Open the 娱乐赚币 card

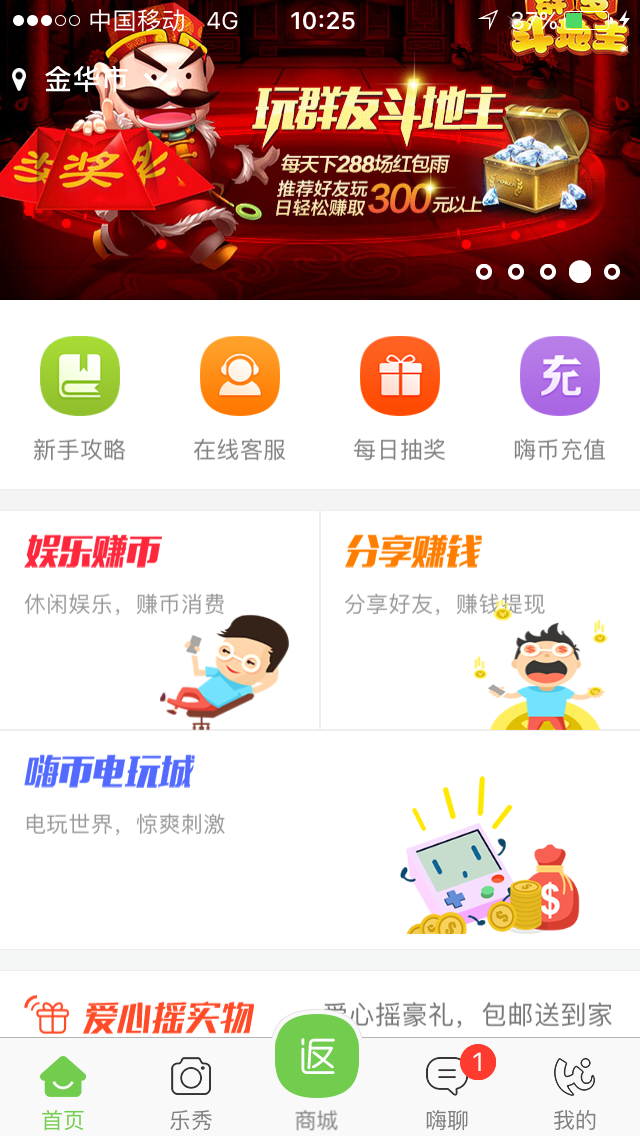click(x=160, y=620)
